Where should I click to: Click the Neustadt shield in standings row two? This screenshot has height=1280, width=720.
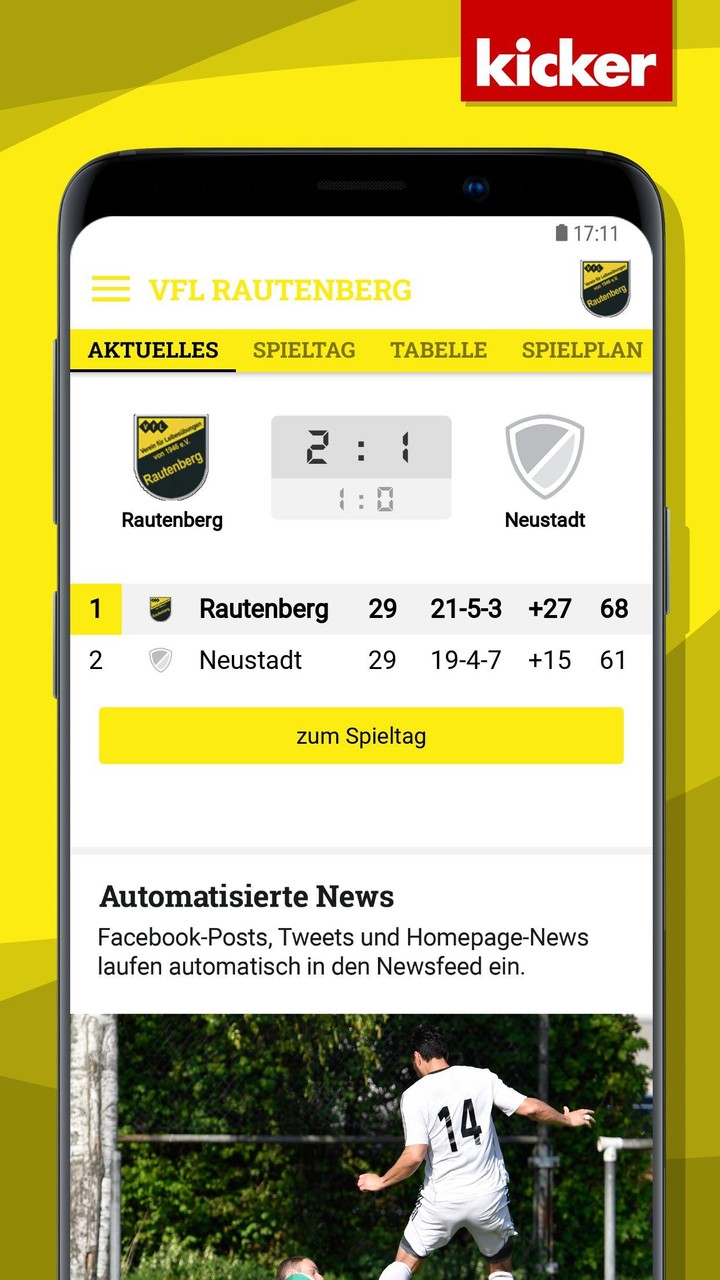[158, 660]
